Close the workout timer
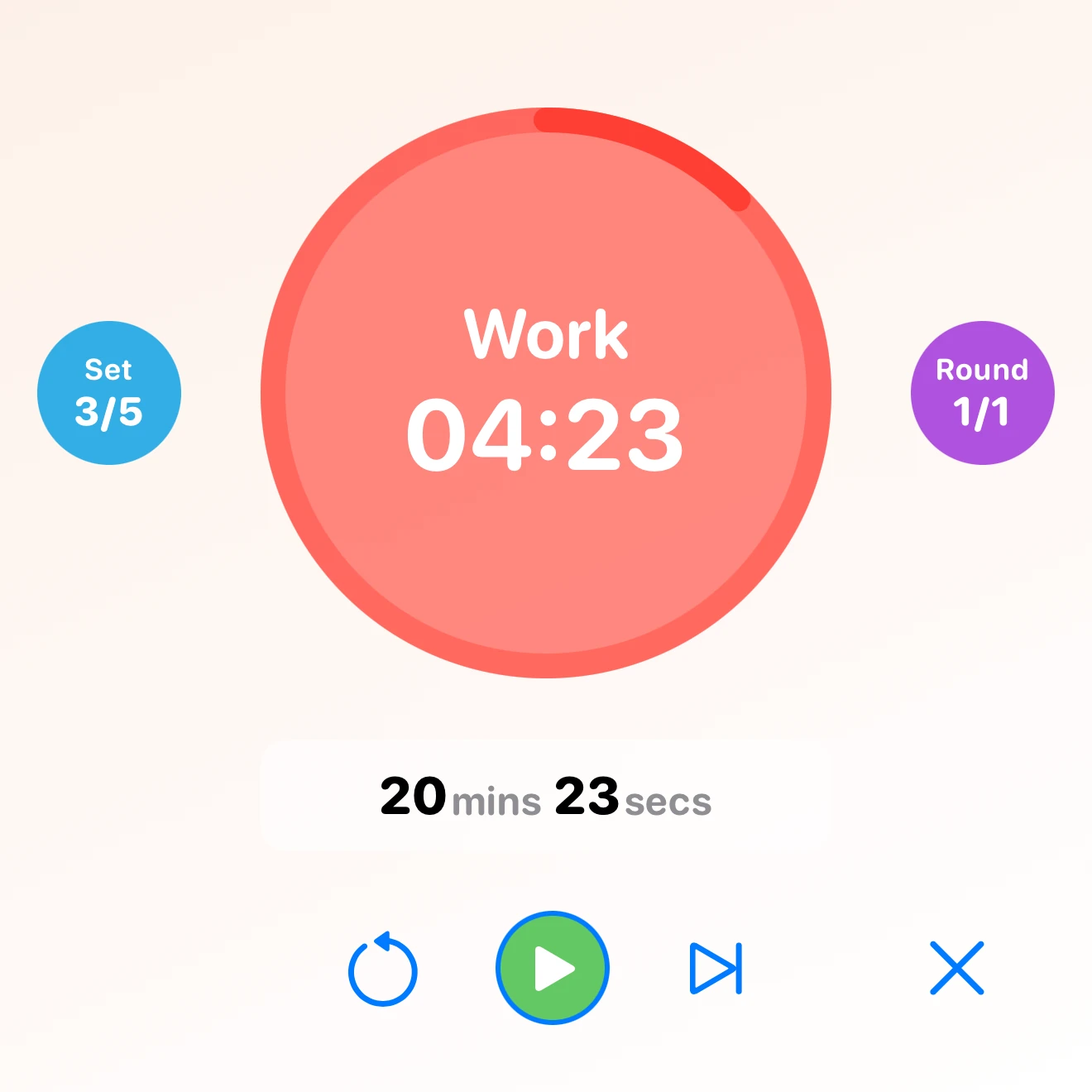This screenshot has height=1092, width=1092. pyautogui.click(x=956, y=968)
